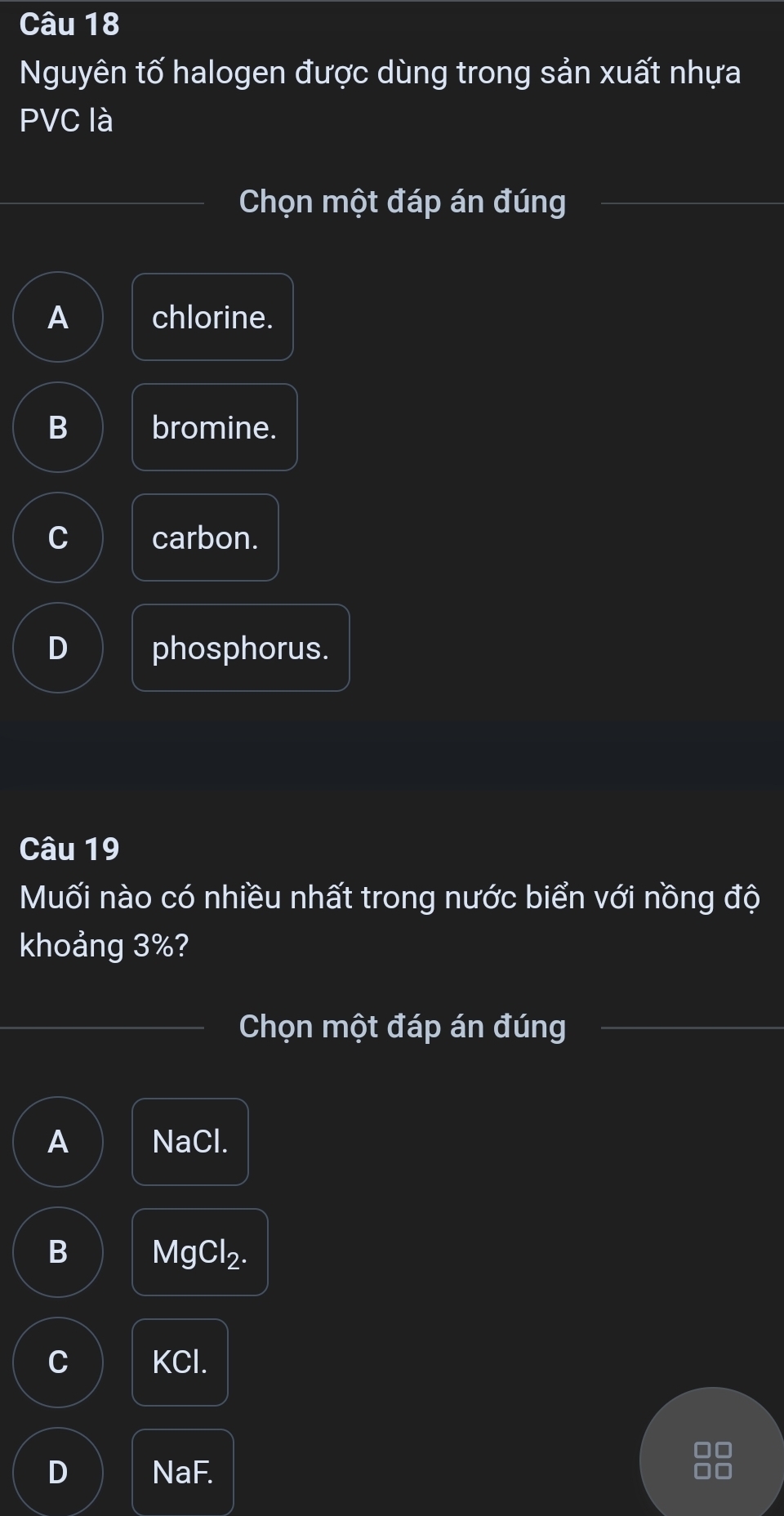Mark phosphorus as the Câu 18 answer
This screenshot has width=784, height=1516.
pos(240,648)
